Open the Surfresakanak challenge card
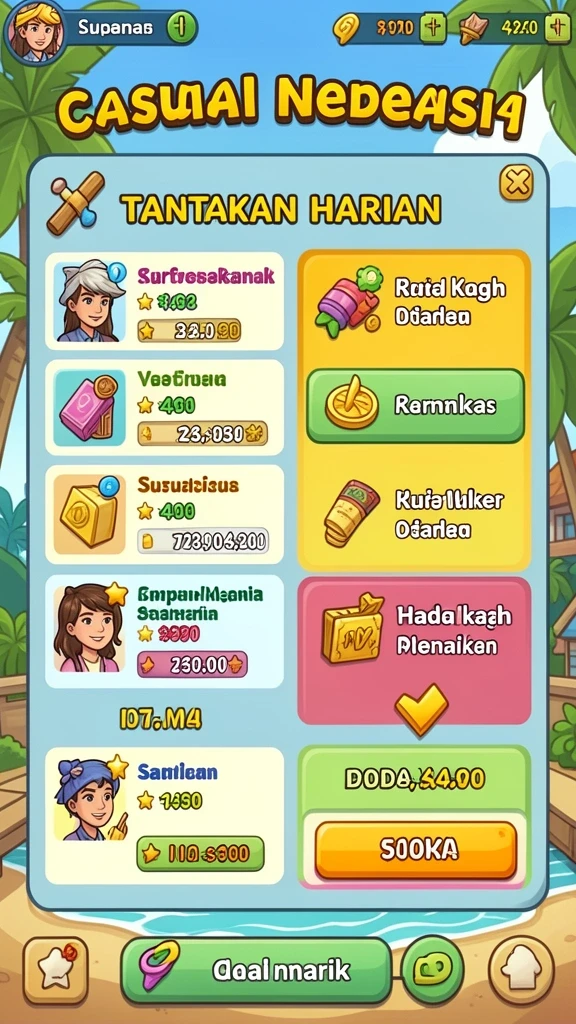 click(x=165, y=301)
